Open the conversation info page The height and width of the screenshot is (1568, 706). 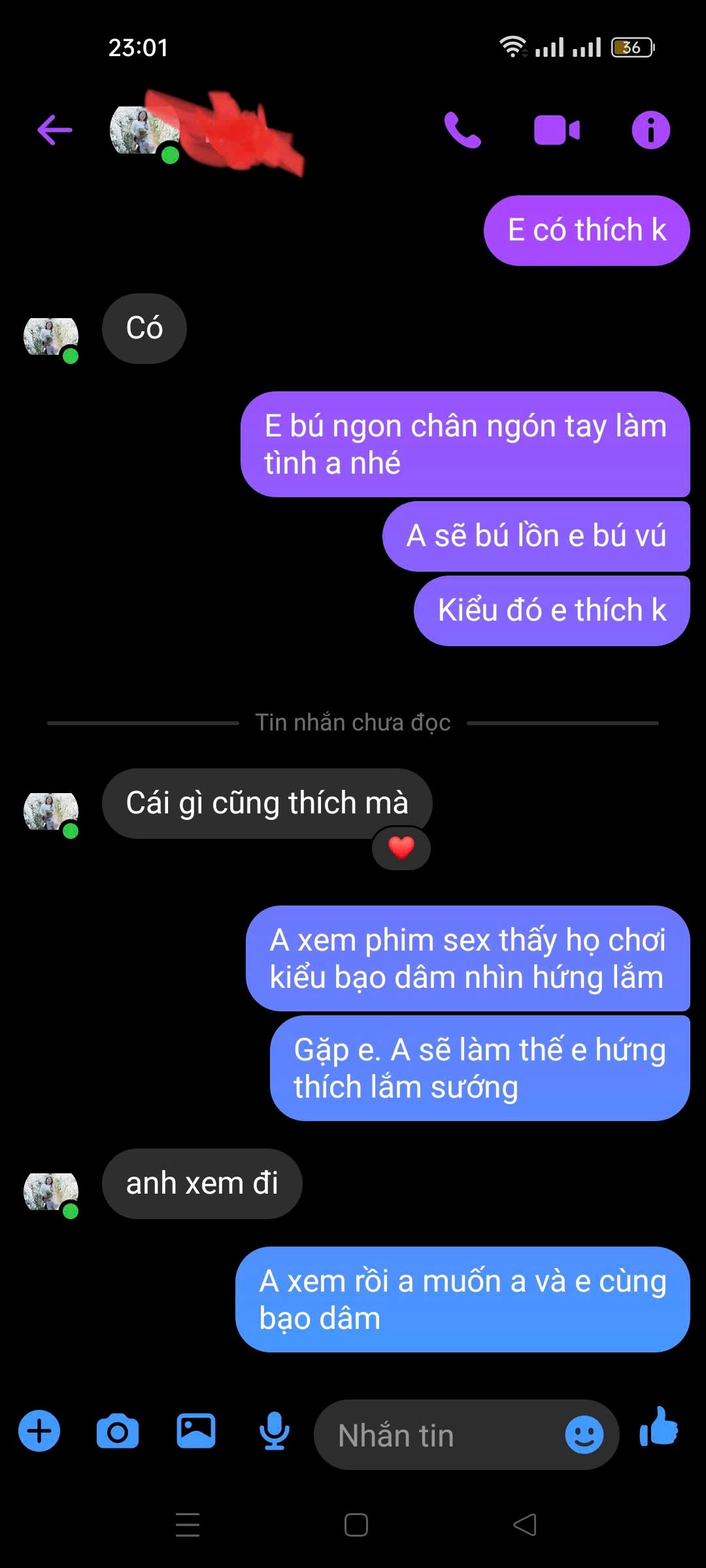pos(650,129)
